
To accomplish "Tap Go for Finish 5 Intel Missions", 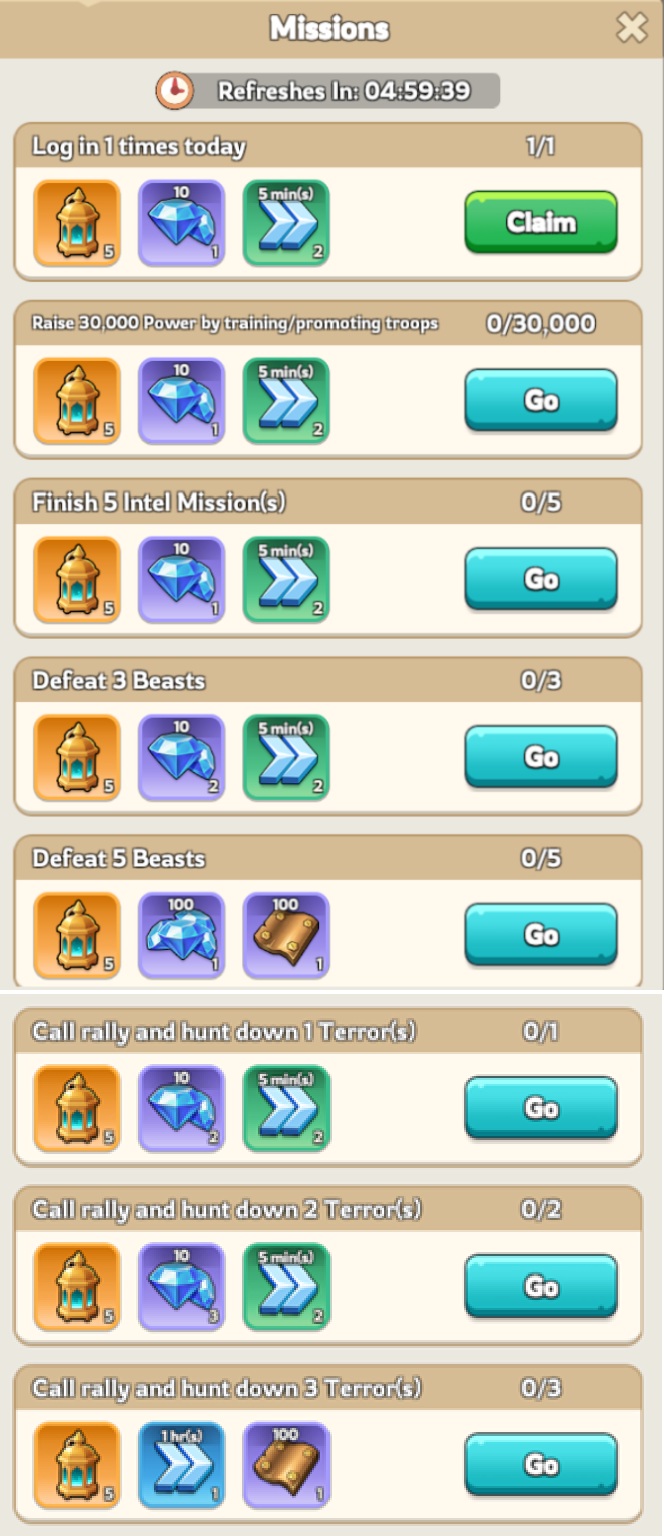I will click(x=540, y=579).
